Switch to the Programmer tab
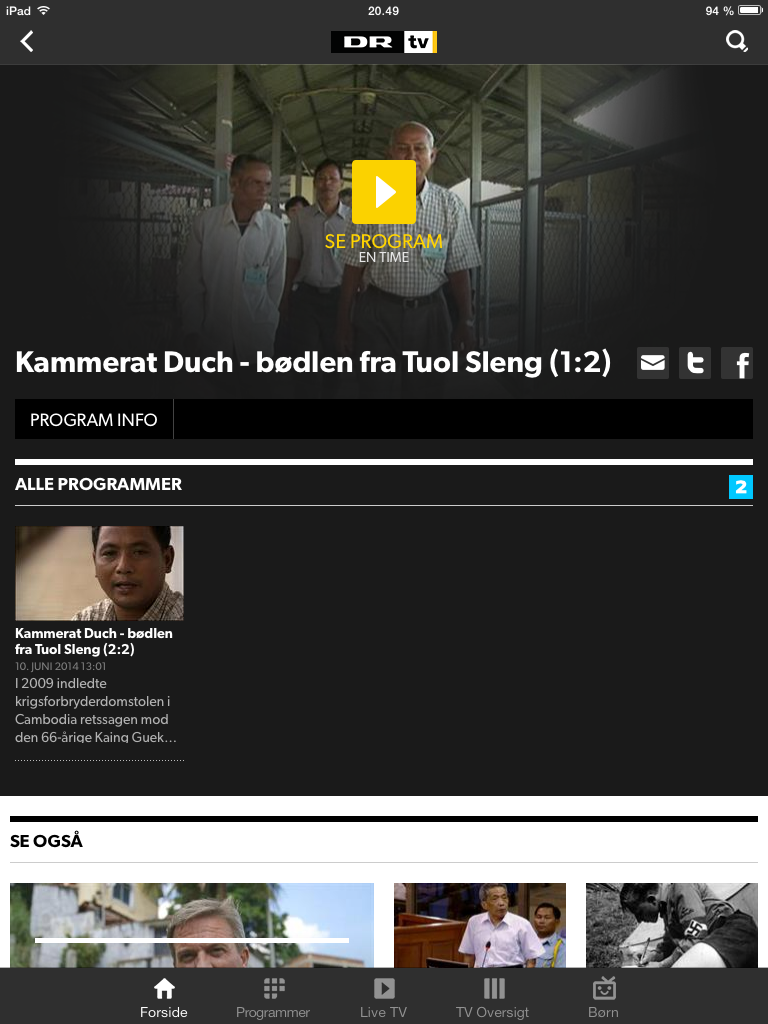 (x=273, y=997)
